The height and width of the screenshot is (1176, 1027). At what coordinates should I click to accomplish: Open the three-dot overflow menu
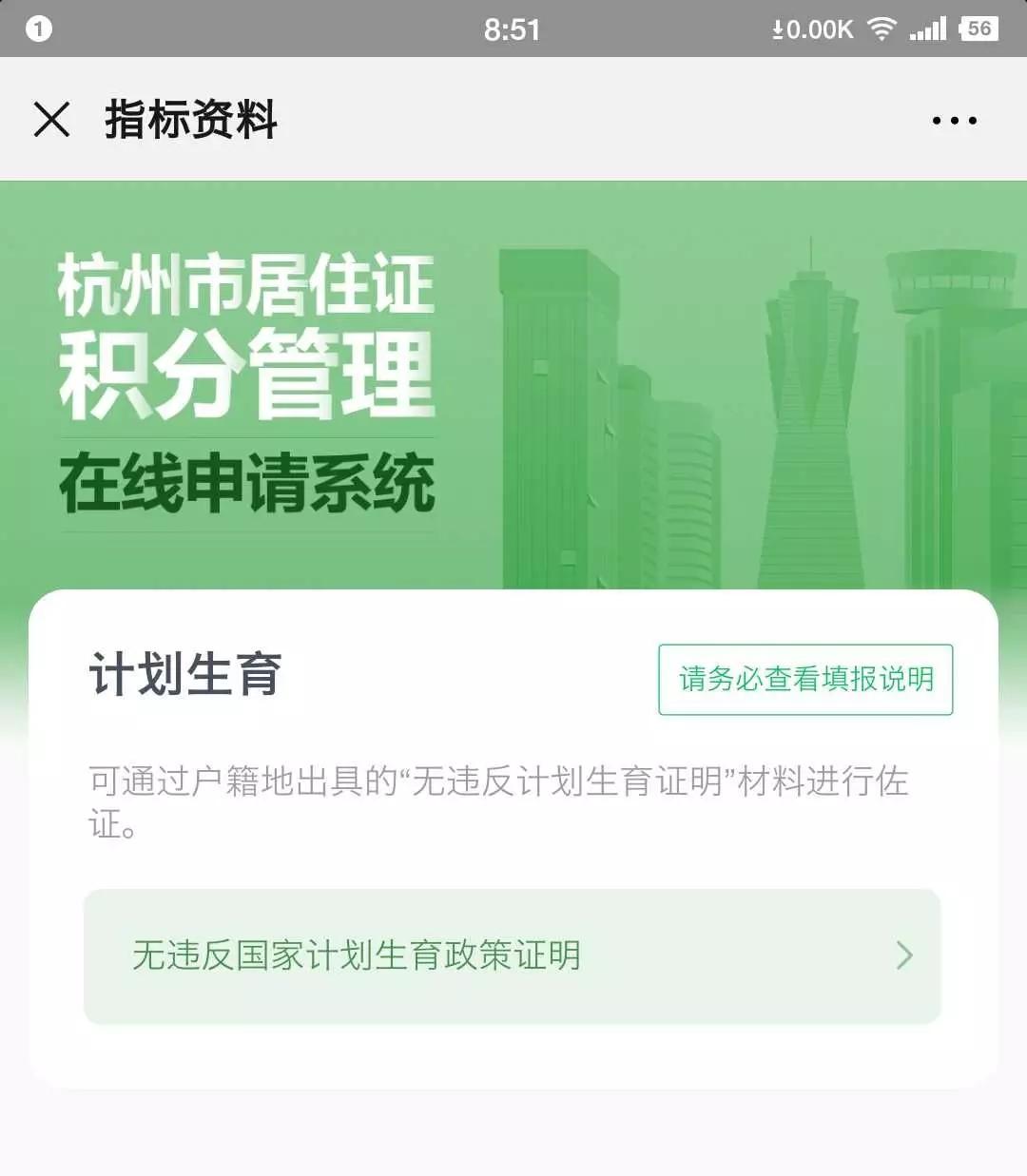[x=954, y=121]
